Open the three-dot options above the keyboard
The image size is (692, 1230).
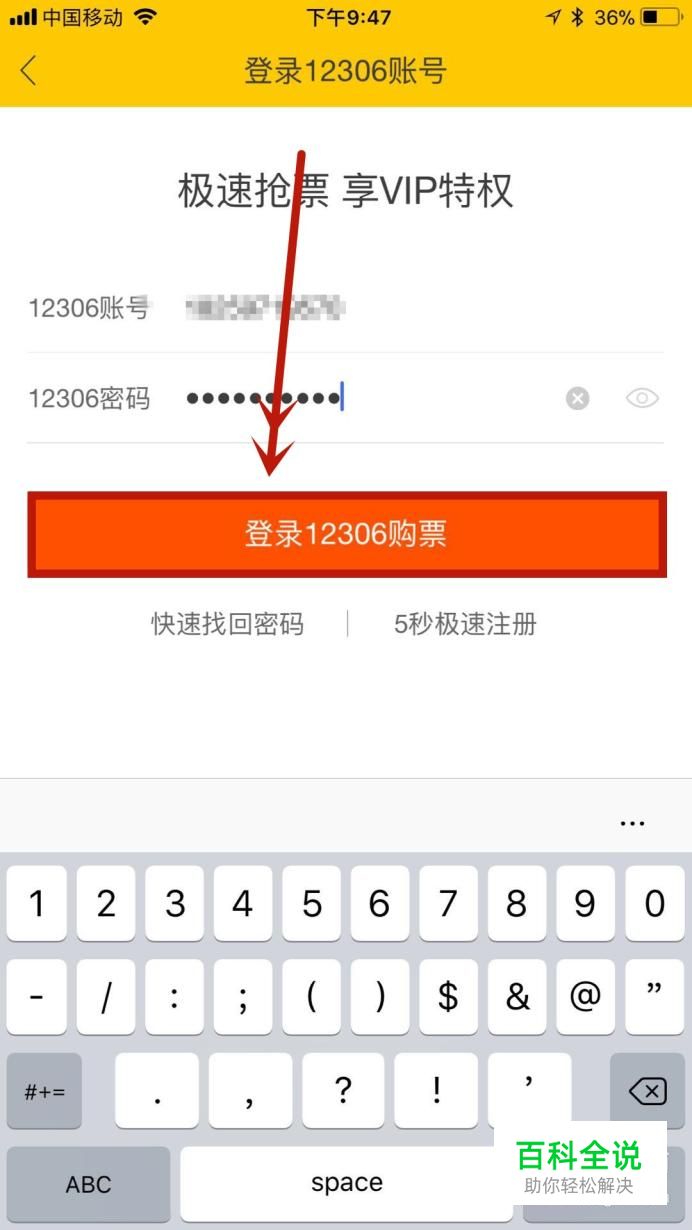[x=632, y=823]
